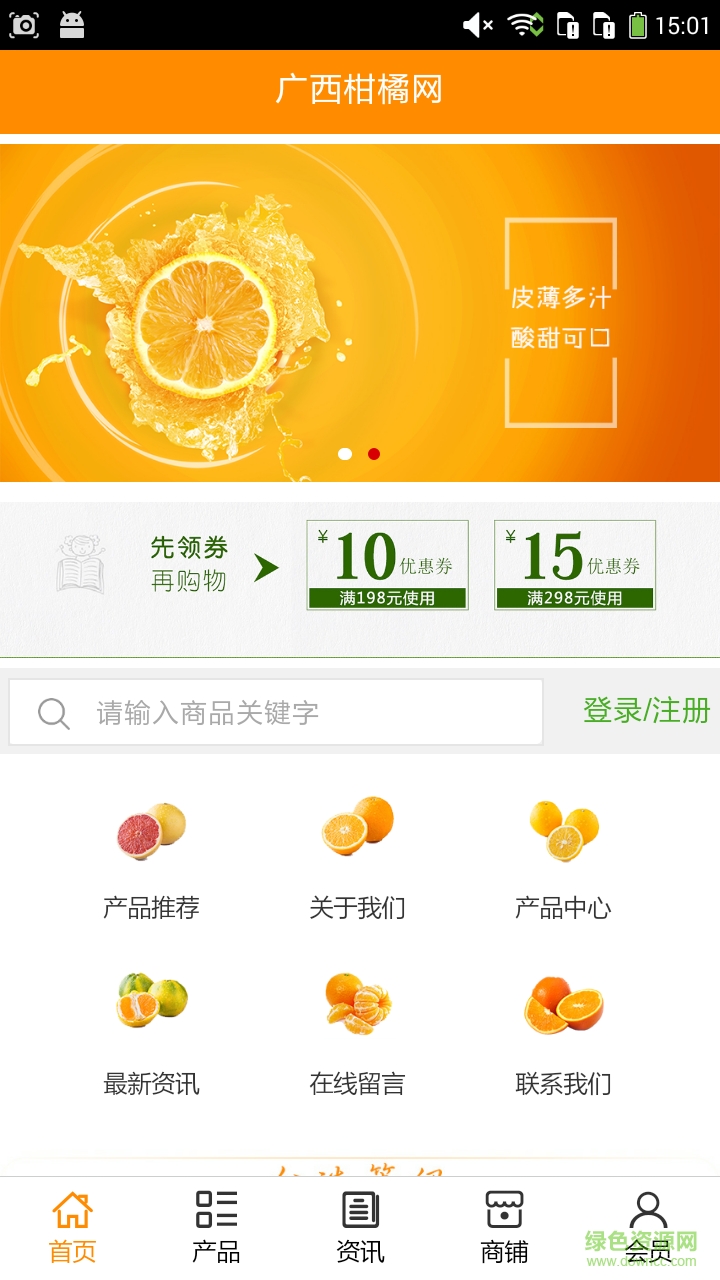The width and height of the screenshot is (720, 1280).
Task: Switch to the 会员 tab
Action: (x=648, y=1227)
